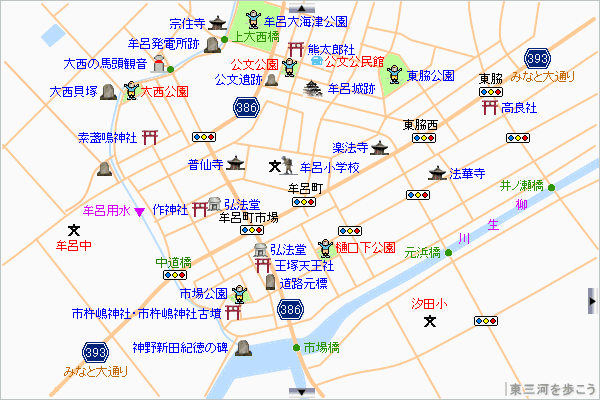Screen dimensions: 600x400
Task: Tap the 熊太郎社 shrine label
Action: tap(331, 48)
